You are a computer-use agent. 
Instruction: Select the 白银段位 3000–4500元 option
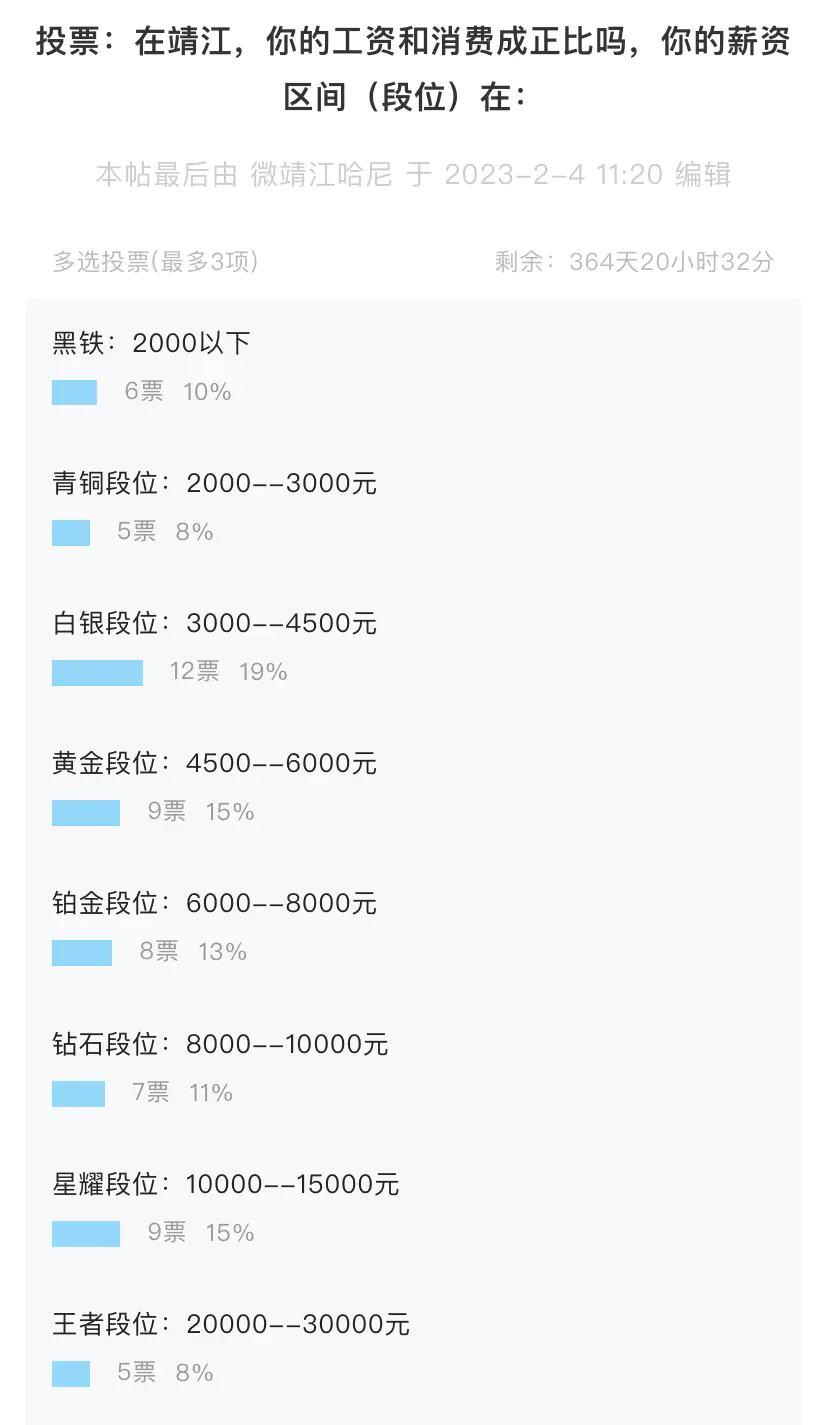(x=214, y=622)
